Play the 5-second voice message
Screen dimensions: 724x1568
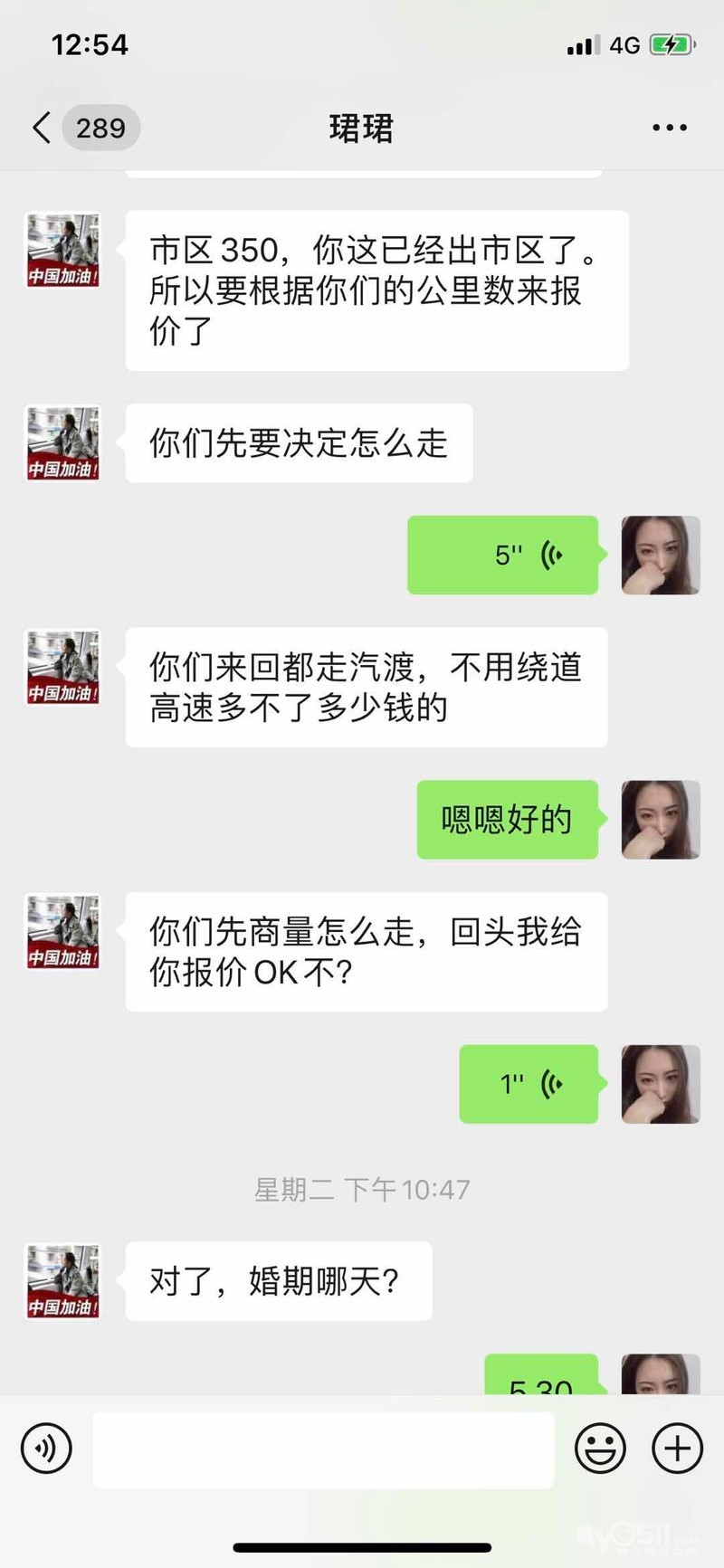pyautogui.click(x=503, y=555)
